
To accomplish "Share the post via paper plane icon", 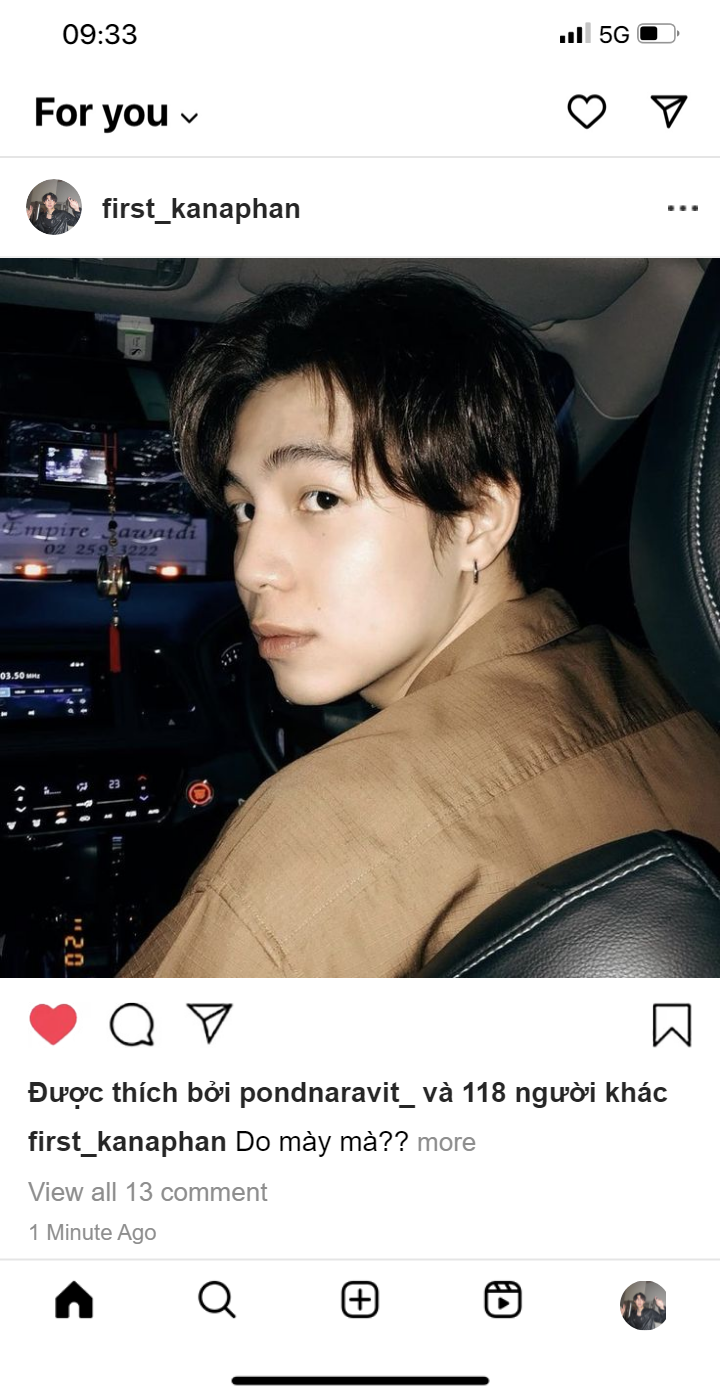I will point(210,1022).
